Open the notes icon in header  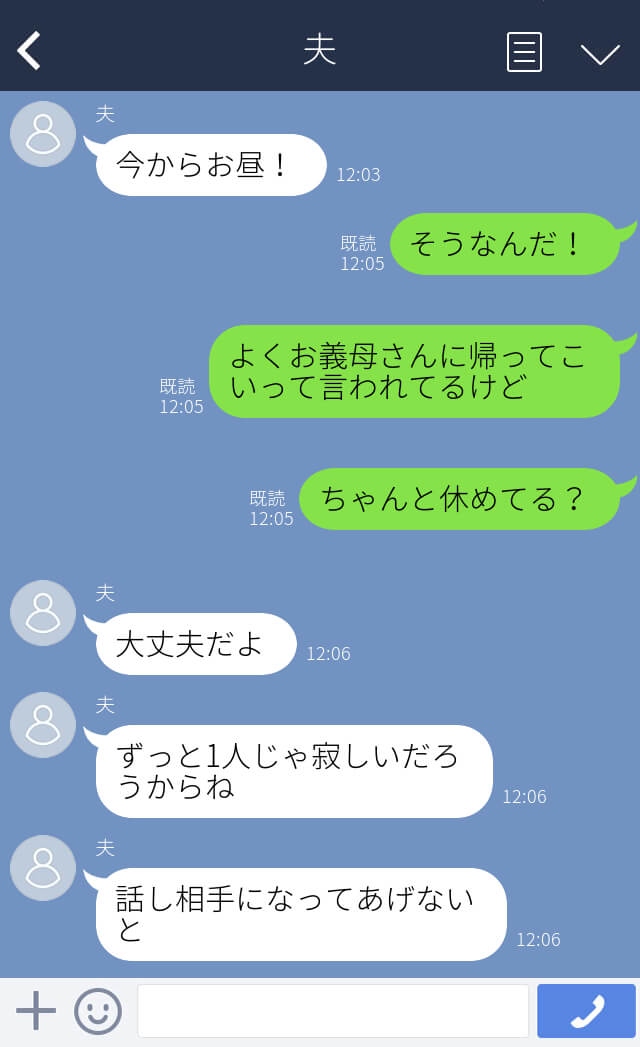point(524,51)
